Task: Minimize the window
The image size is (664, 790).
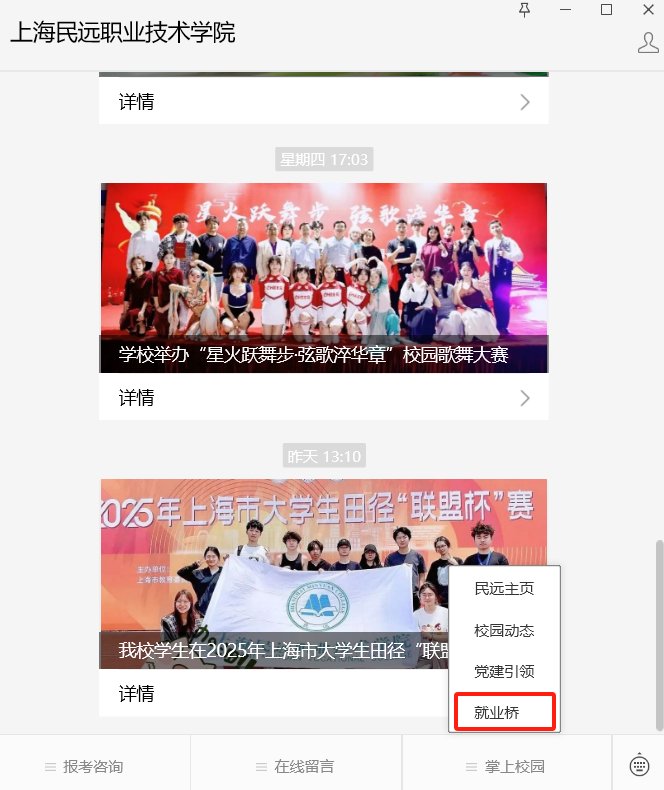Action: coord(565,10)
